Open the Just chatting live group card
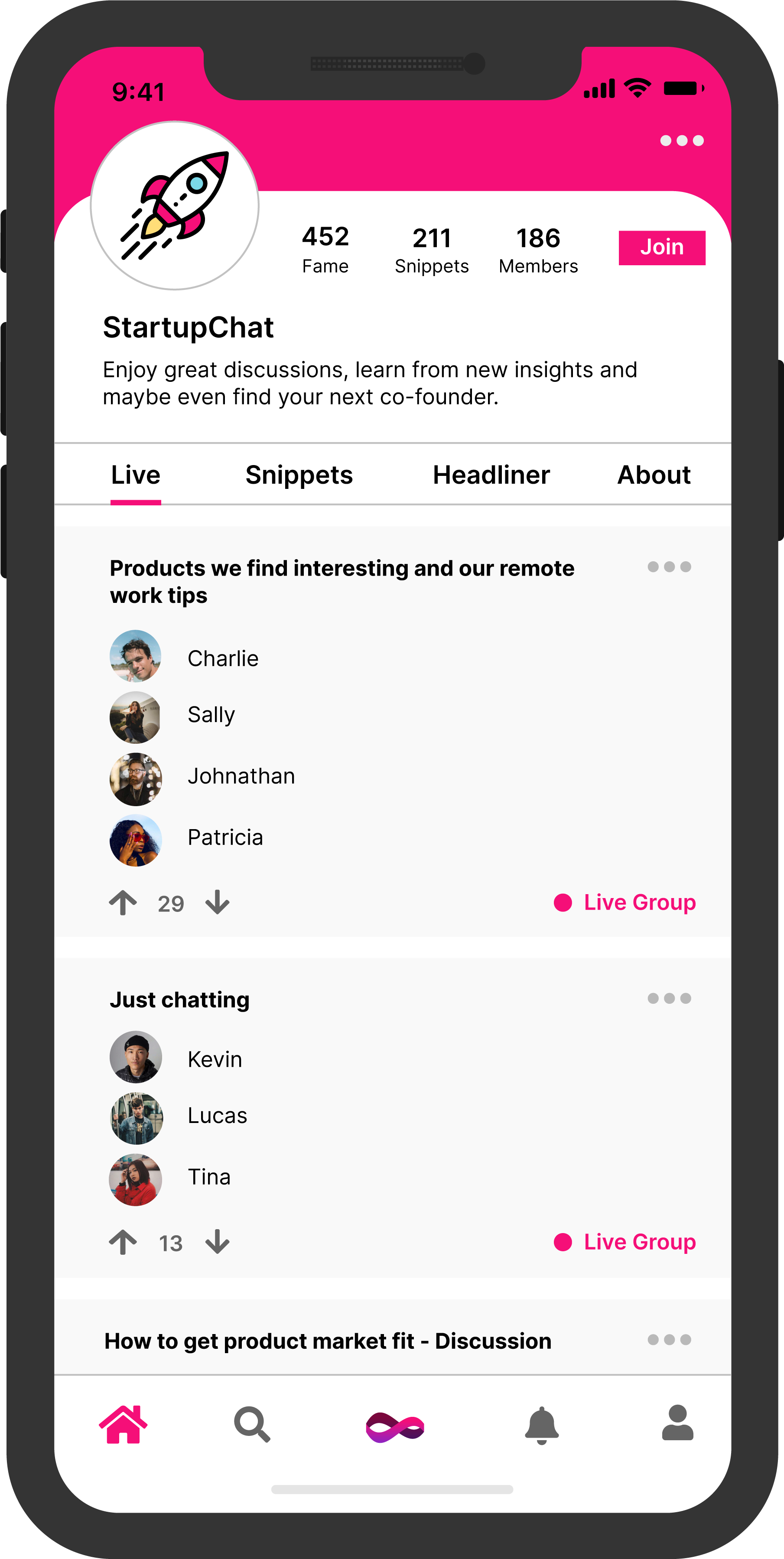This screenshot has width=784, height=1559. click(179, 1000)
